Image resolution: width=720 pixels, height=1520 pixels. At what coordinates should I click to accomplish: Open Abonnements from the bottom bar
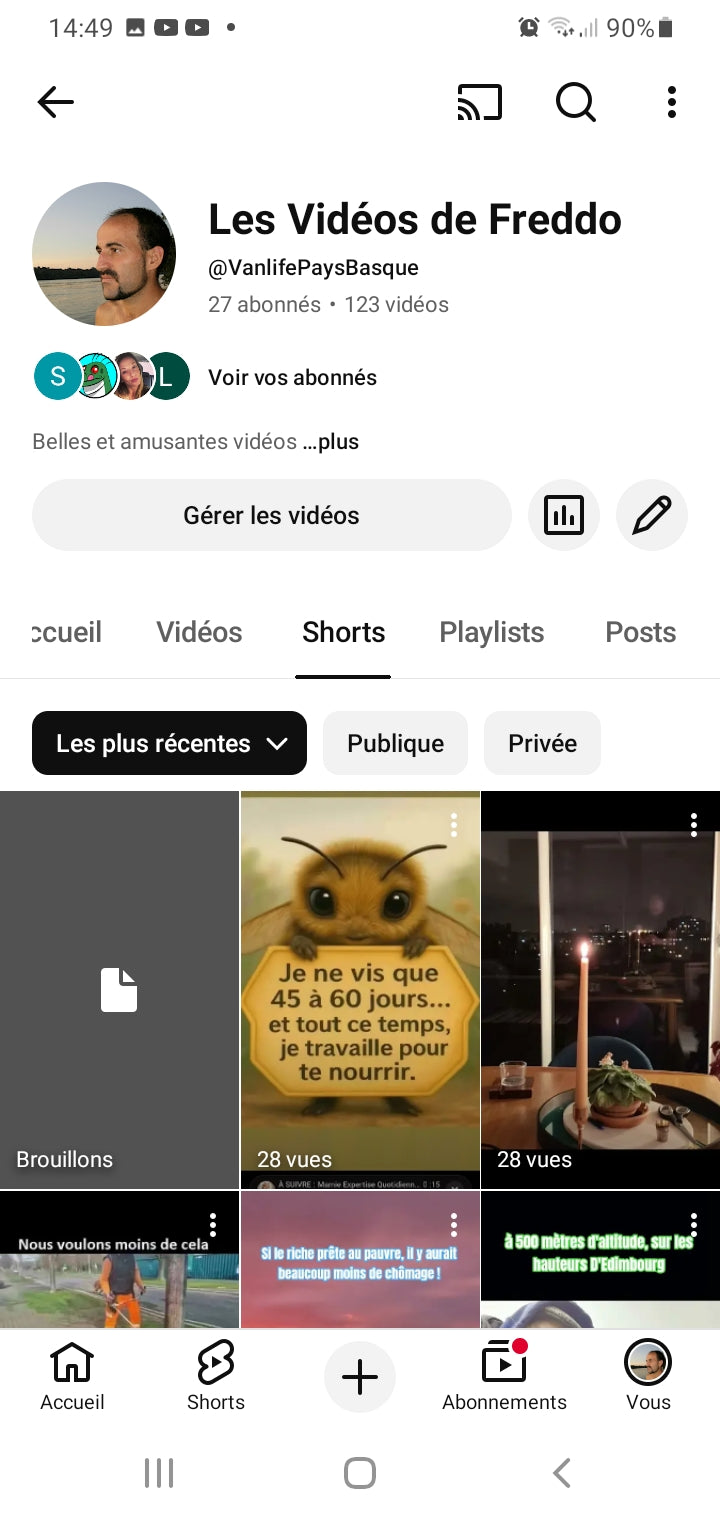(504, 1375)
